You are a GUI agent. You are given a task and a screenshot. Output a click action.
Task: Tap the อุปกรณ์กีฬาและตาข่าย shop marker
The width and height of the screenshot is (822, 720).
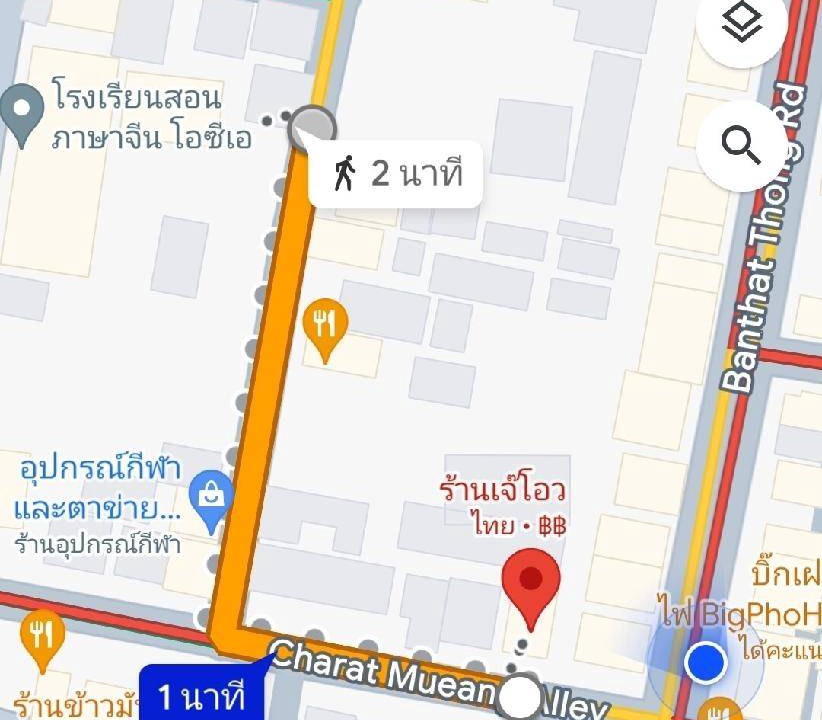coord(213,495)
